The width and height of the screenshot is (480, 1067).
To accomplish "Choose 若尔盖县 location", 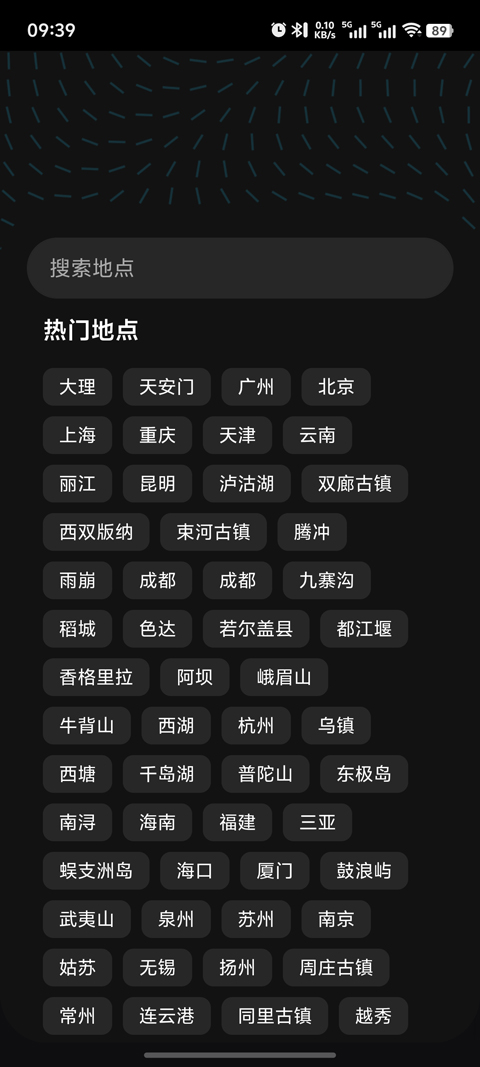I will click(256, 629).
